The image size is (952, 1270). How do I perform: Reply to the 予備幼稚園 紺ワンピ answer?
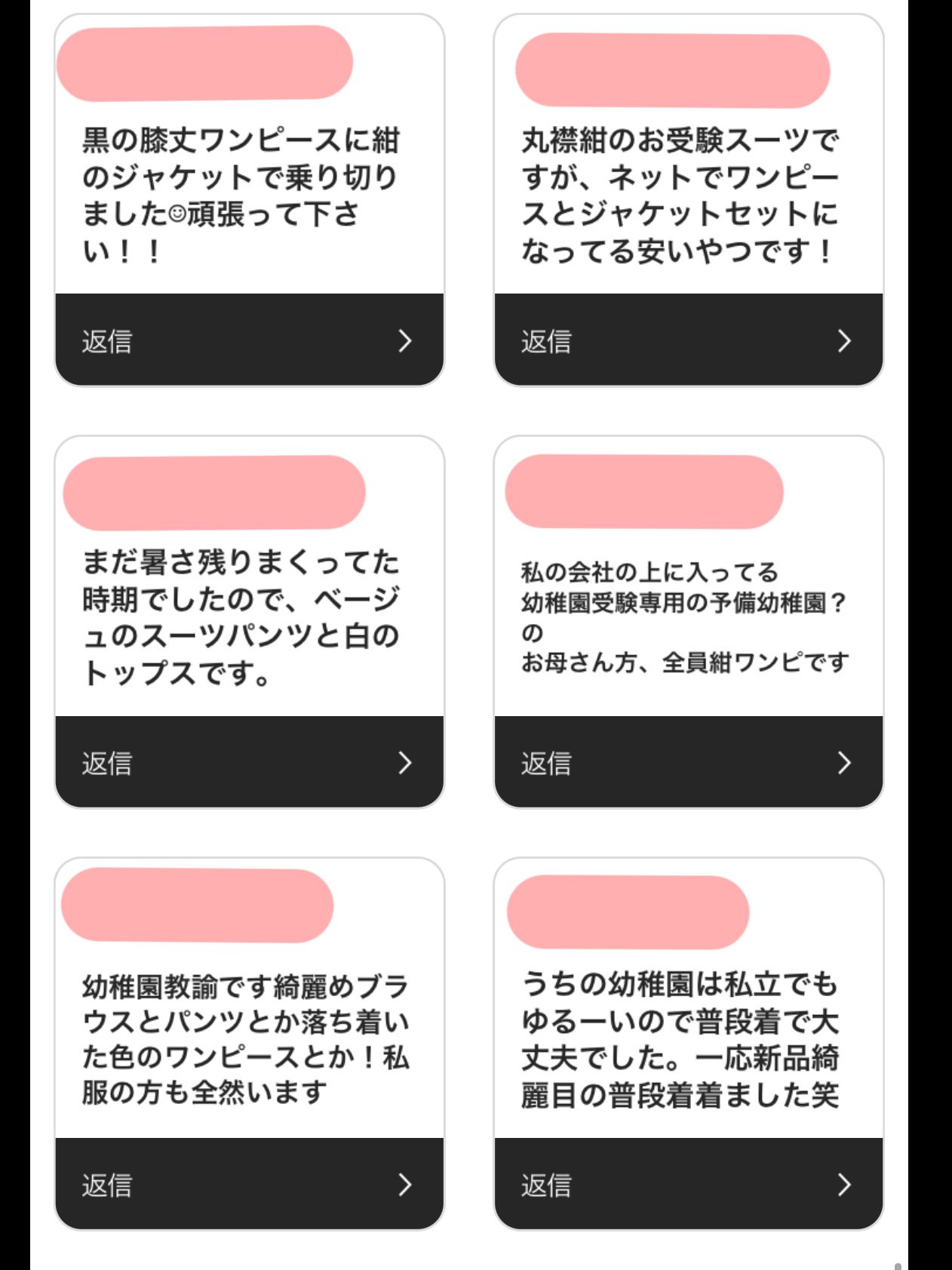(688, 762)
